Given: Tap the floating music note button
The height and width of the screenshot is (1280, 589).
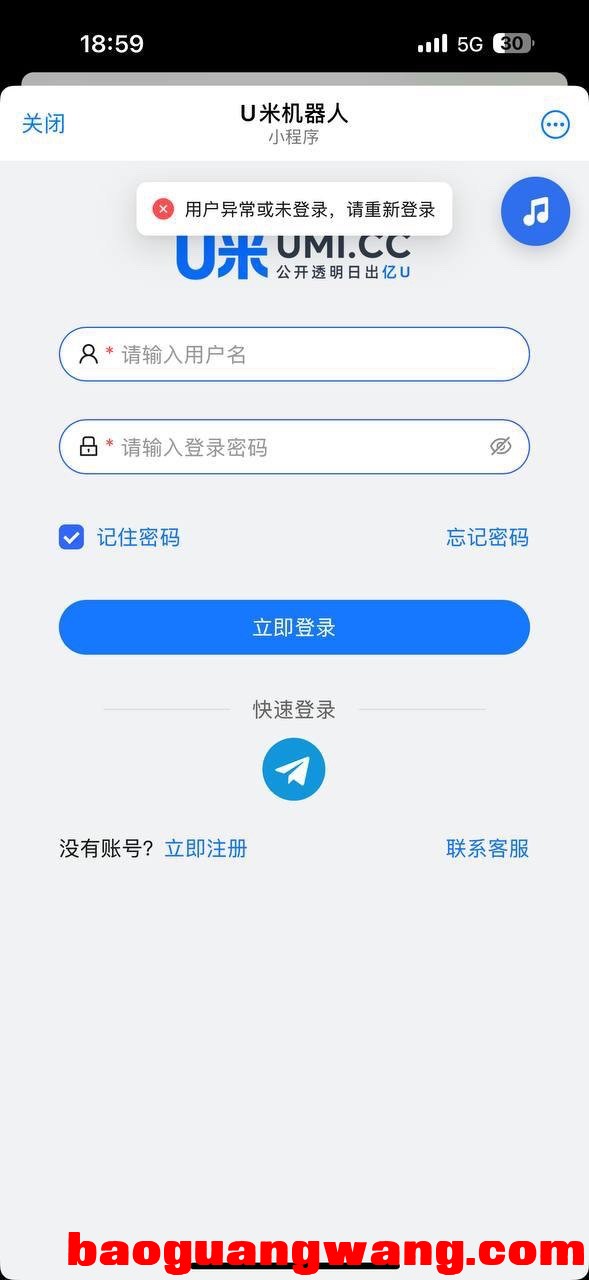Looking at the screenshot, I should coord(536,211).
